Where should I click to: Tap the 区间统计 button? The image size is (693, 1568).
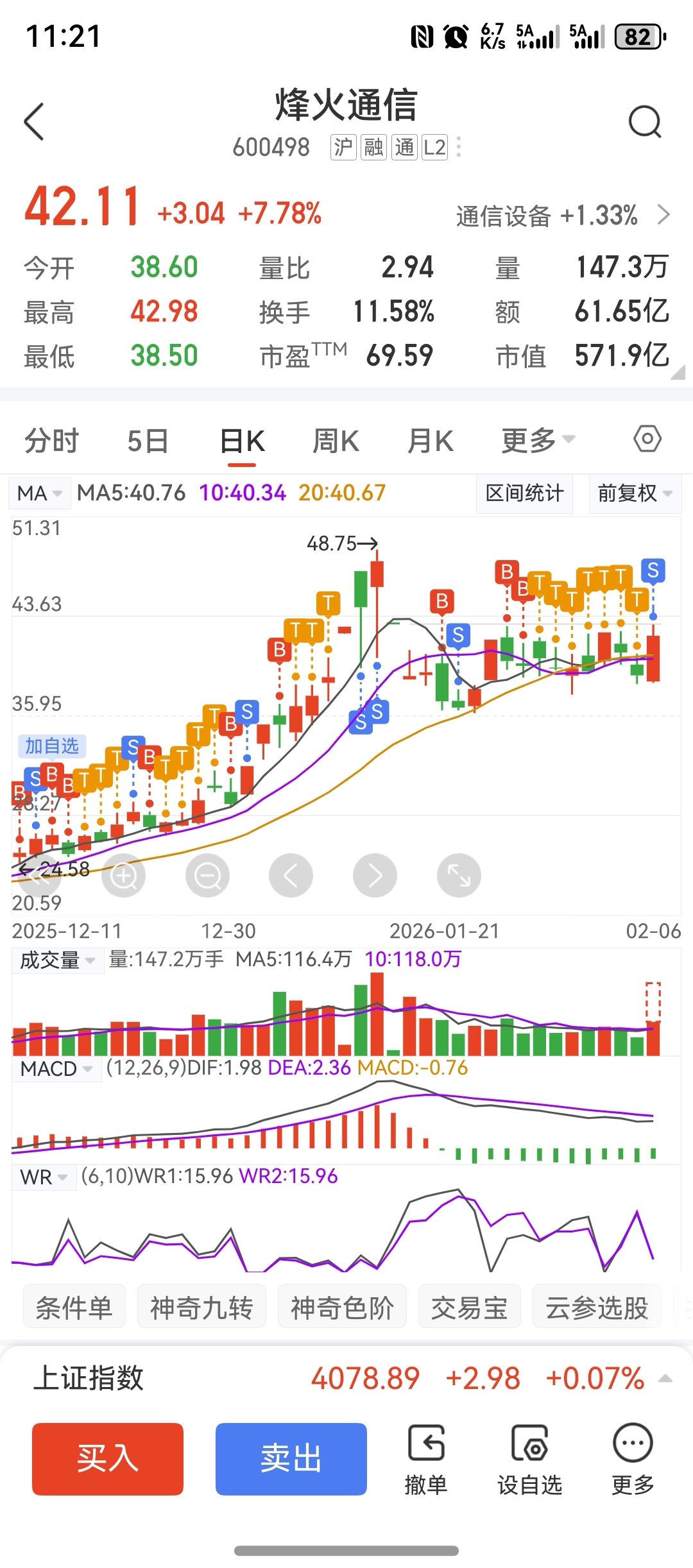coord(524,493)
